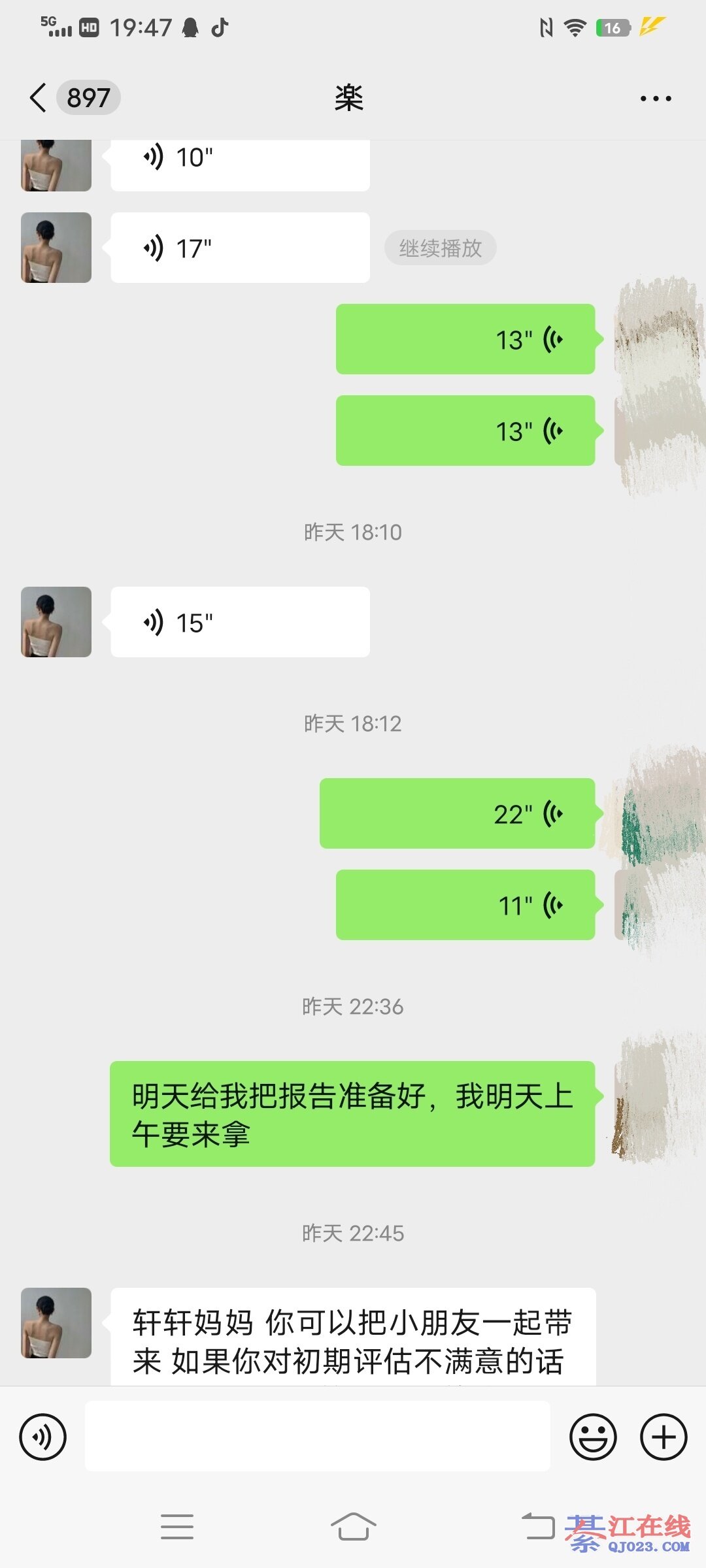Image resolution: width=706 pixels, height=1568 pixels.
Task: Open the system recent apps menu
Action: tap(176, 1527)
